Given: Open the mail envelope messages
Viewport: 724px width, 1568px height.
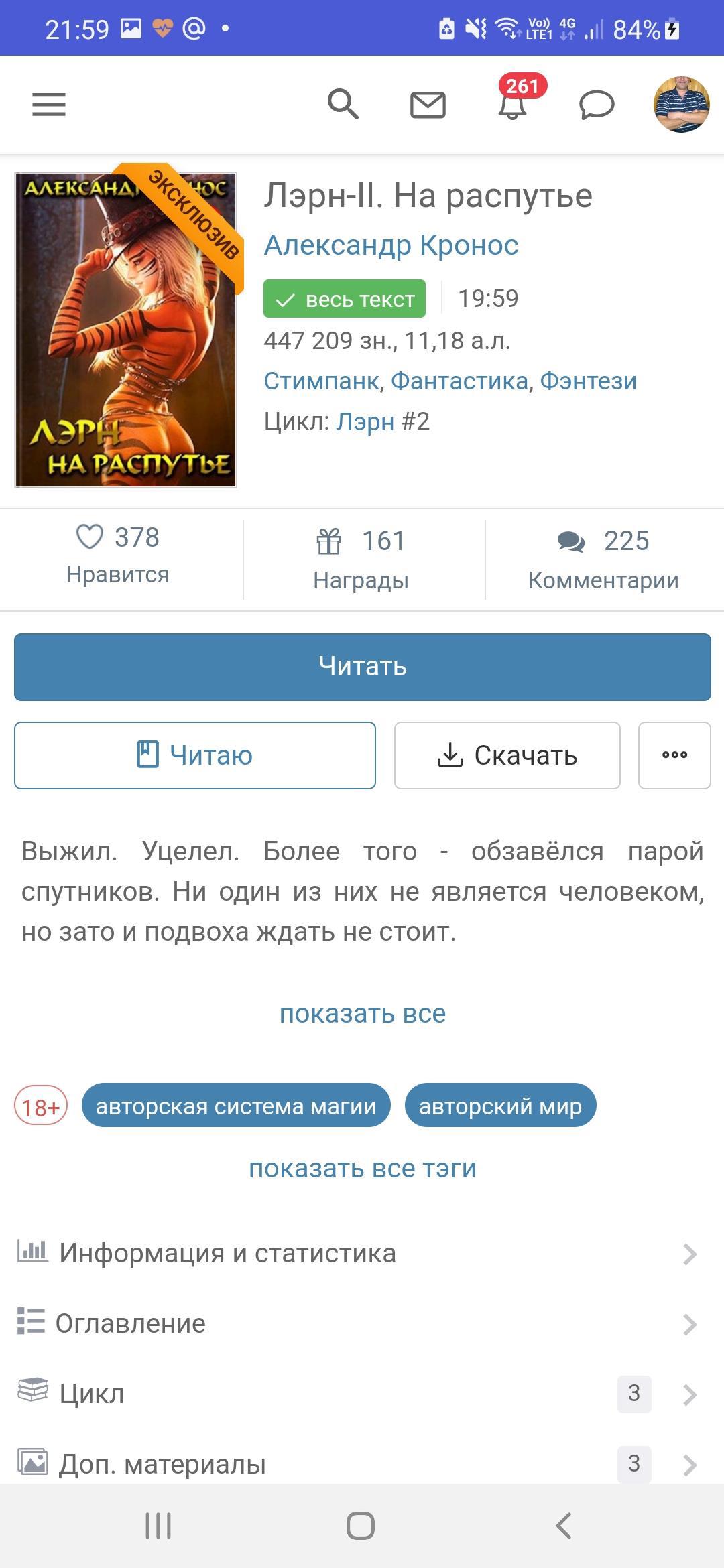Looking at the screenshot, I should [428, 105].
